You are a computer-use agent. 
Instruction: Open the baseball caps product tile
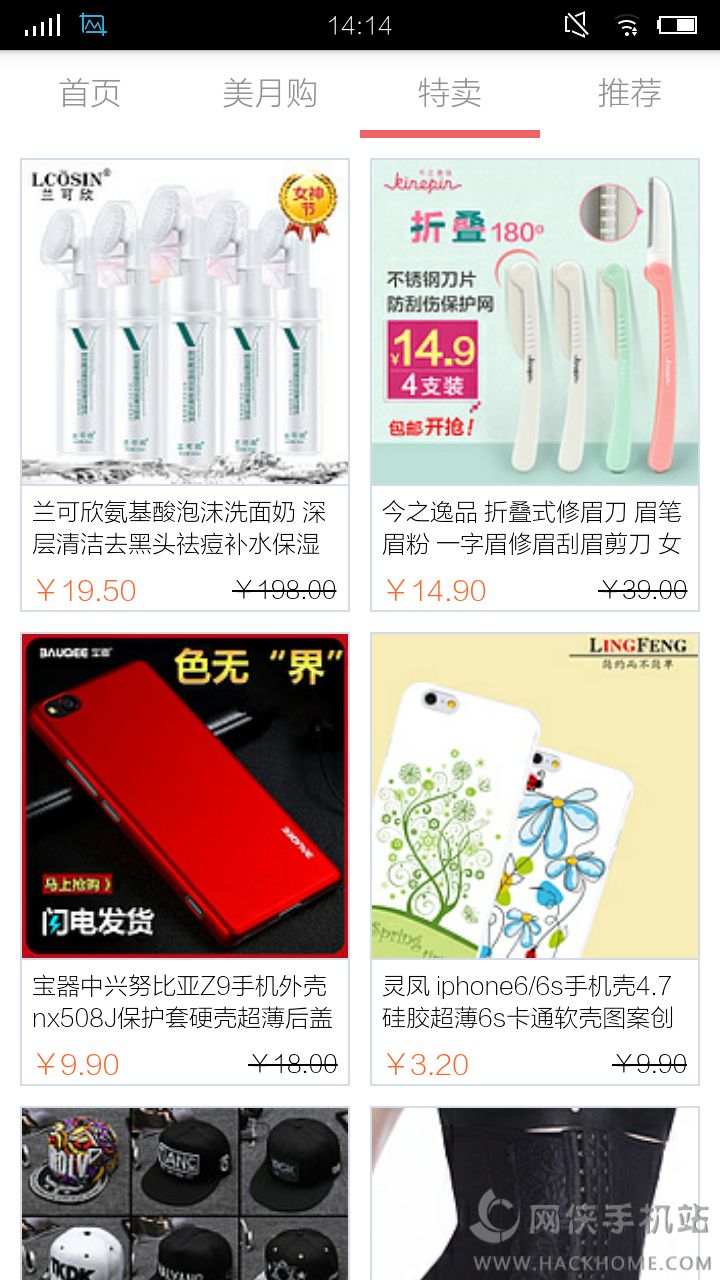click(185, 1192)
